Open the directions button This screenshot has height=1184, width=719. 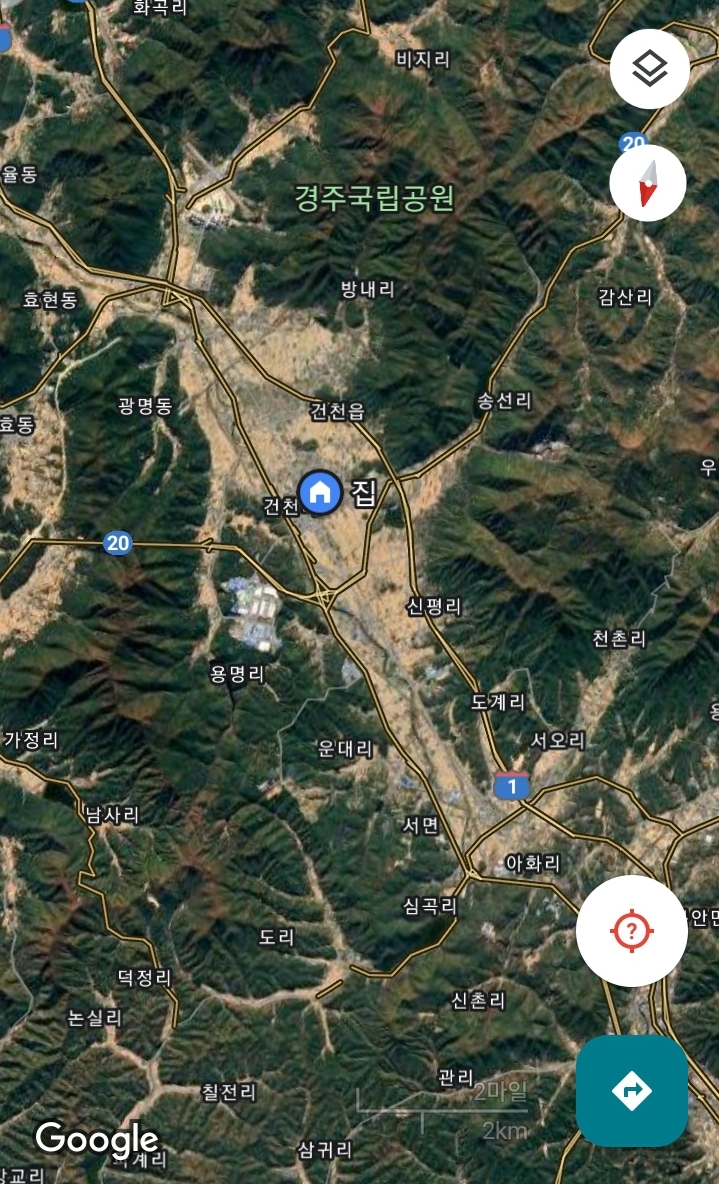tap(631, 1090)
